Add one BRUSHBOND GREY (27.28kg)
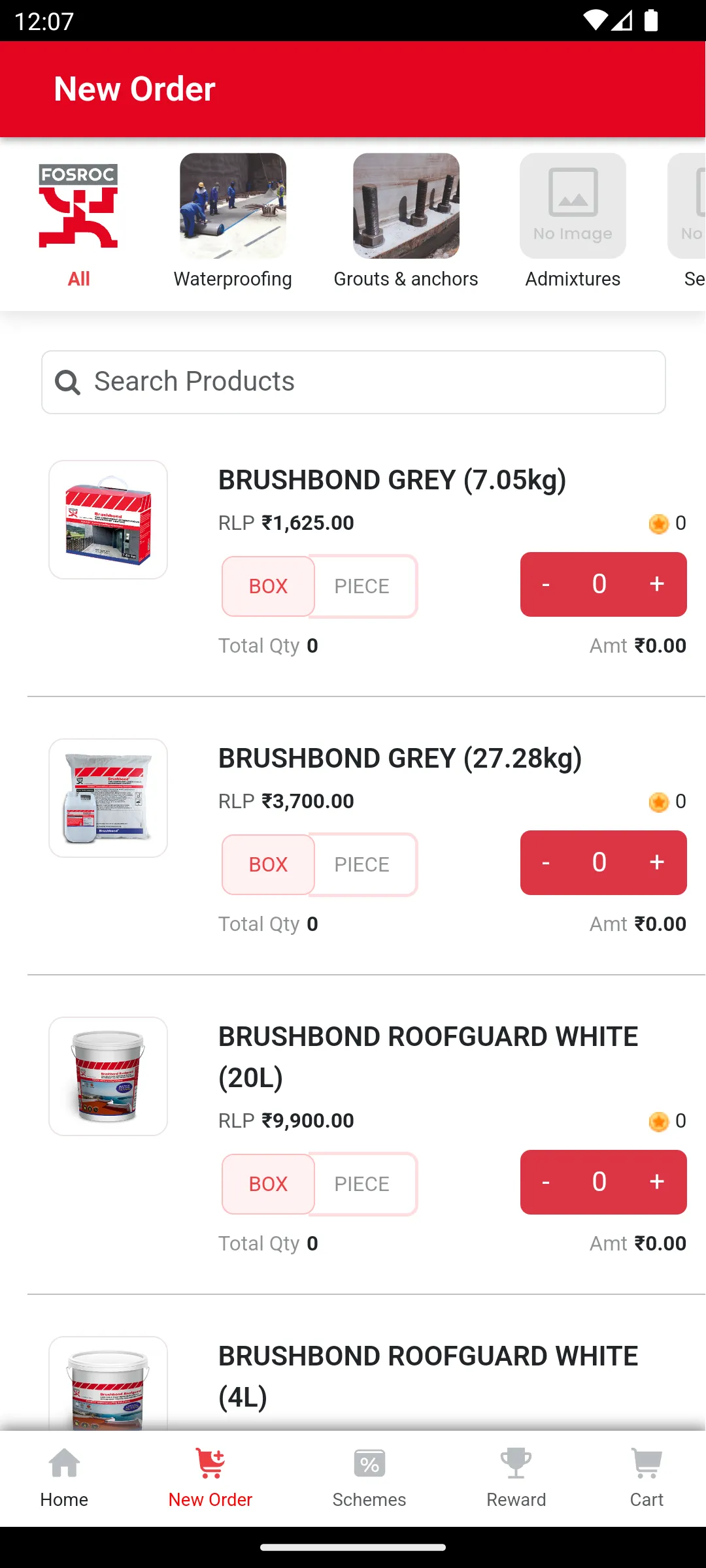This screenshot has width=706, height=1568. coord(657,862)
